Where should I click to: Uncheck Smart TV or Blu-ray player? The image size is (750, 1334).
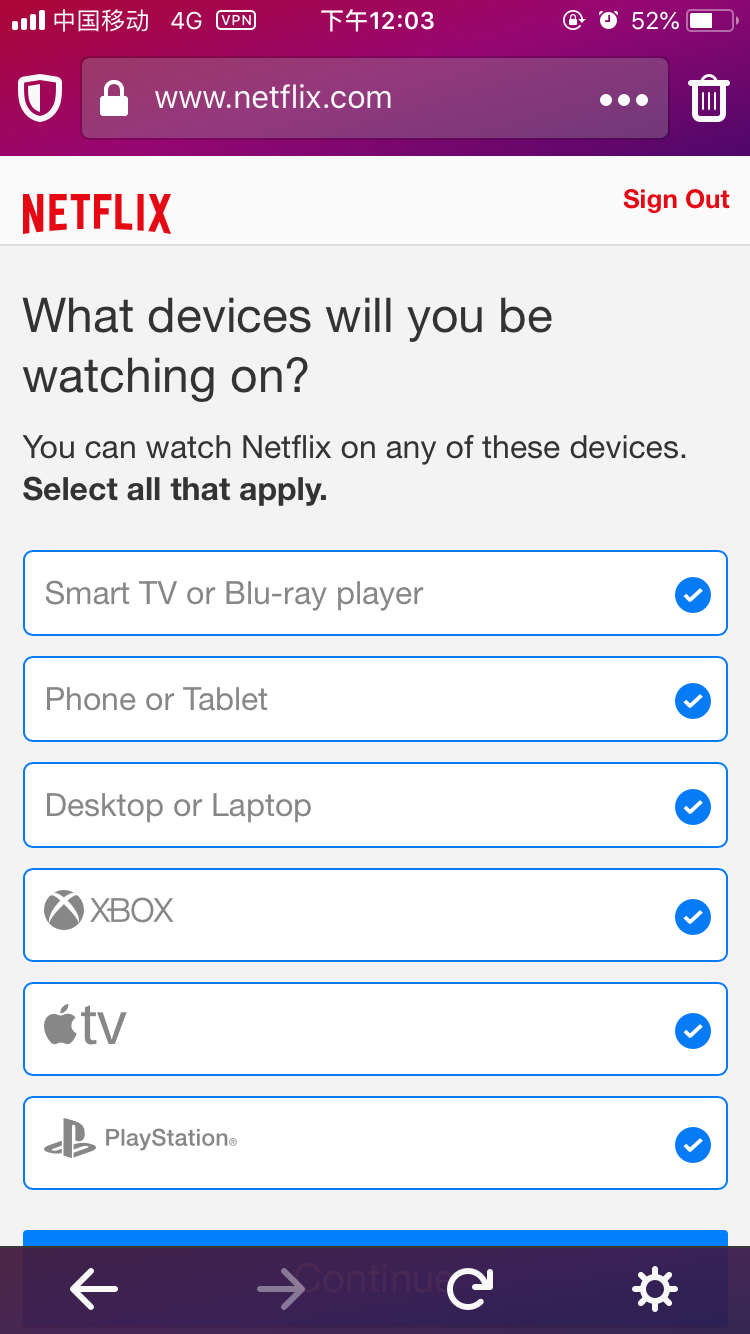(x=692, y=594)
